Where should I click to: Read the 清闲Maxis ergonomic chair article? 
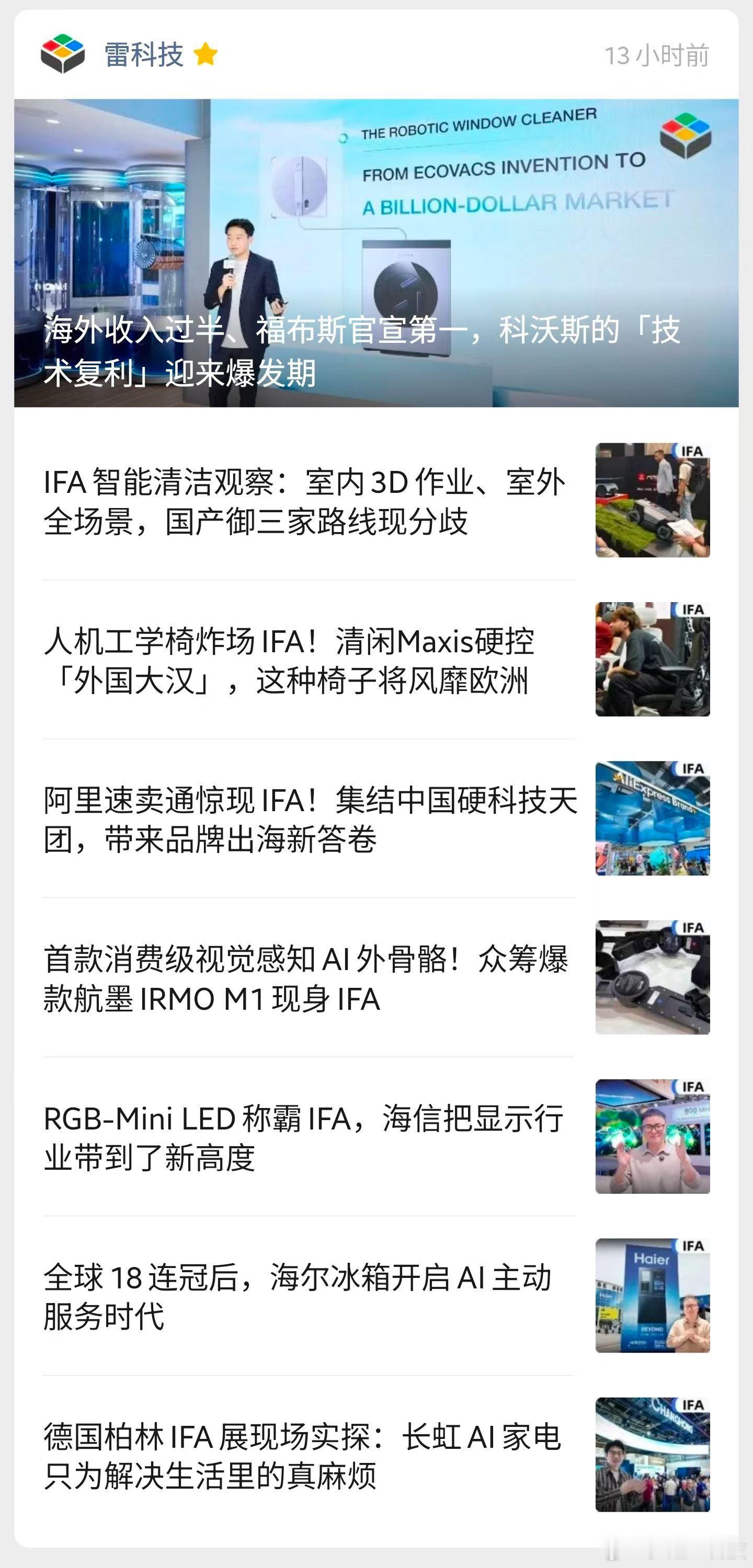click(376, 659)
